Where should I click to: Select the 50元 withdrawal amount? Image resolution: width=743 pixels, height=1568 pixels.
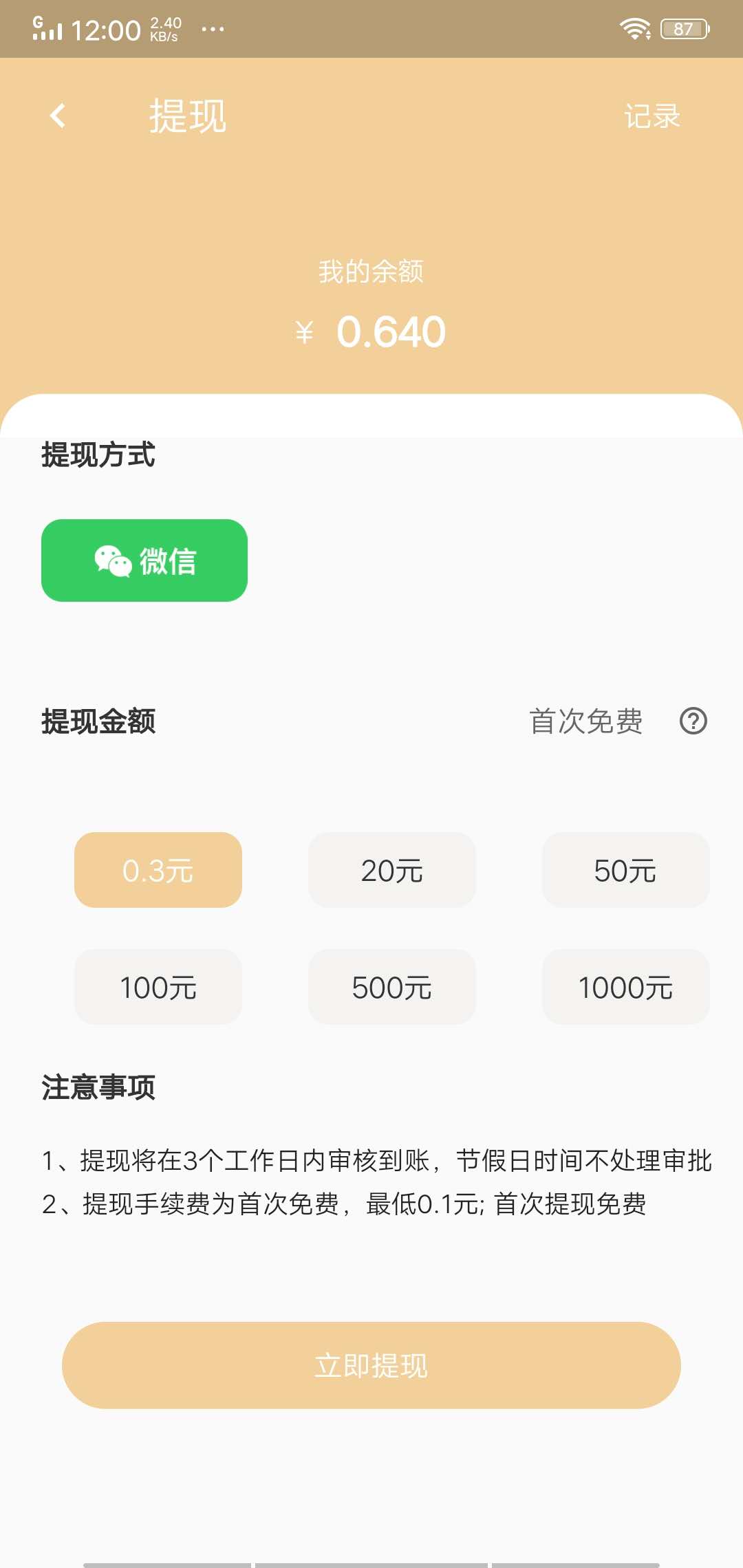point(625,870)
